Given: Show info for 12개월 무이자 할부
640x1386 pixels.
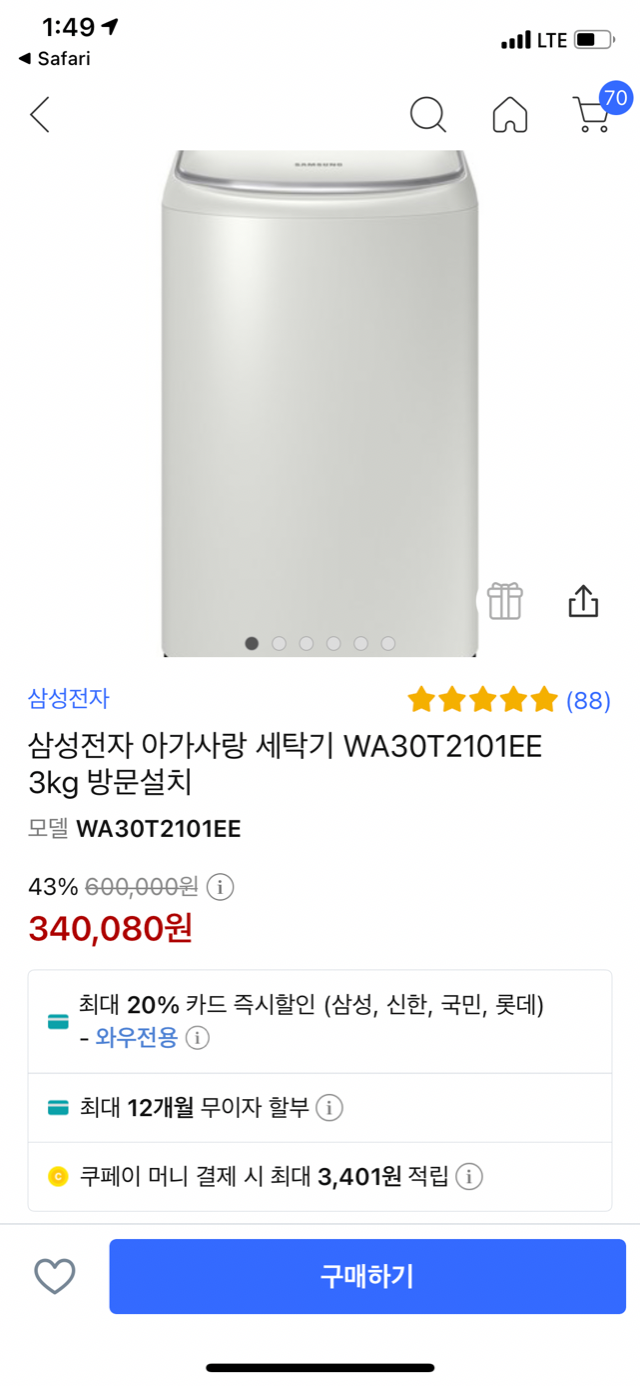Looking at the screenshot, I should (x=329, y=1108).
